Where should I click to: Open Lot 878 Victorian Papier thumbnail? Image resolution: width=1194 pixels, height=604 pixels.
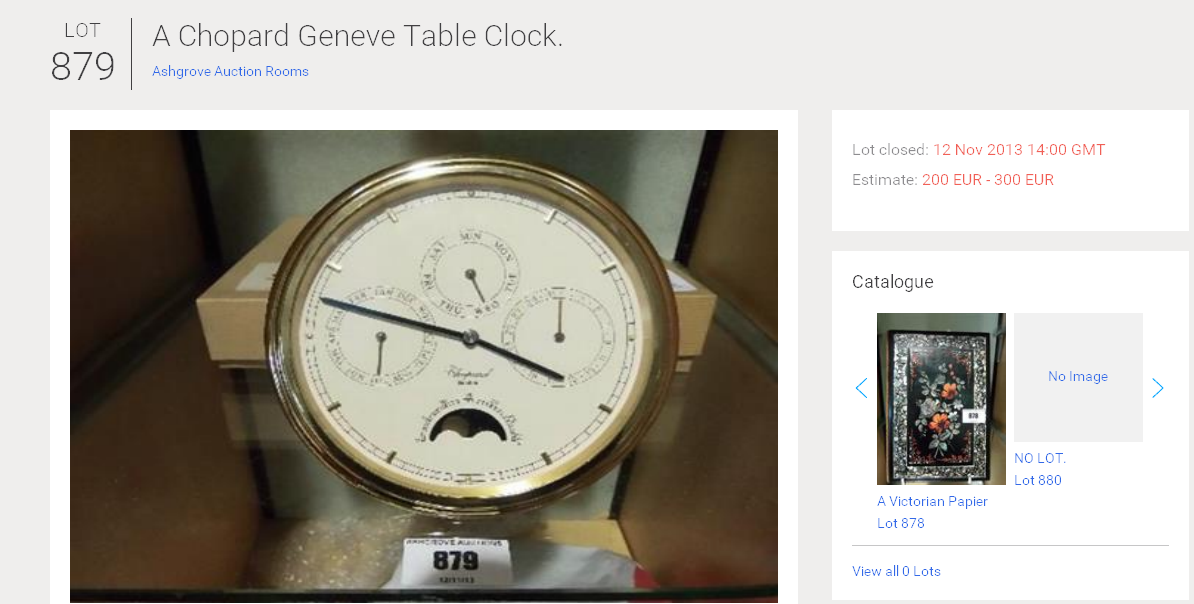pos(941,398)
